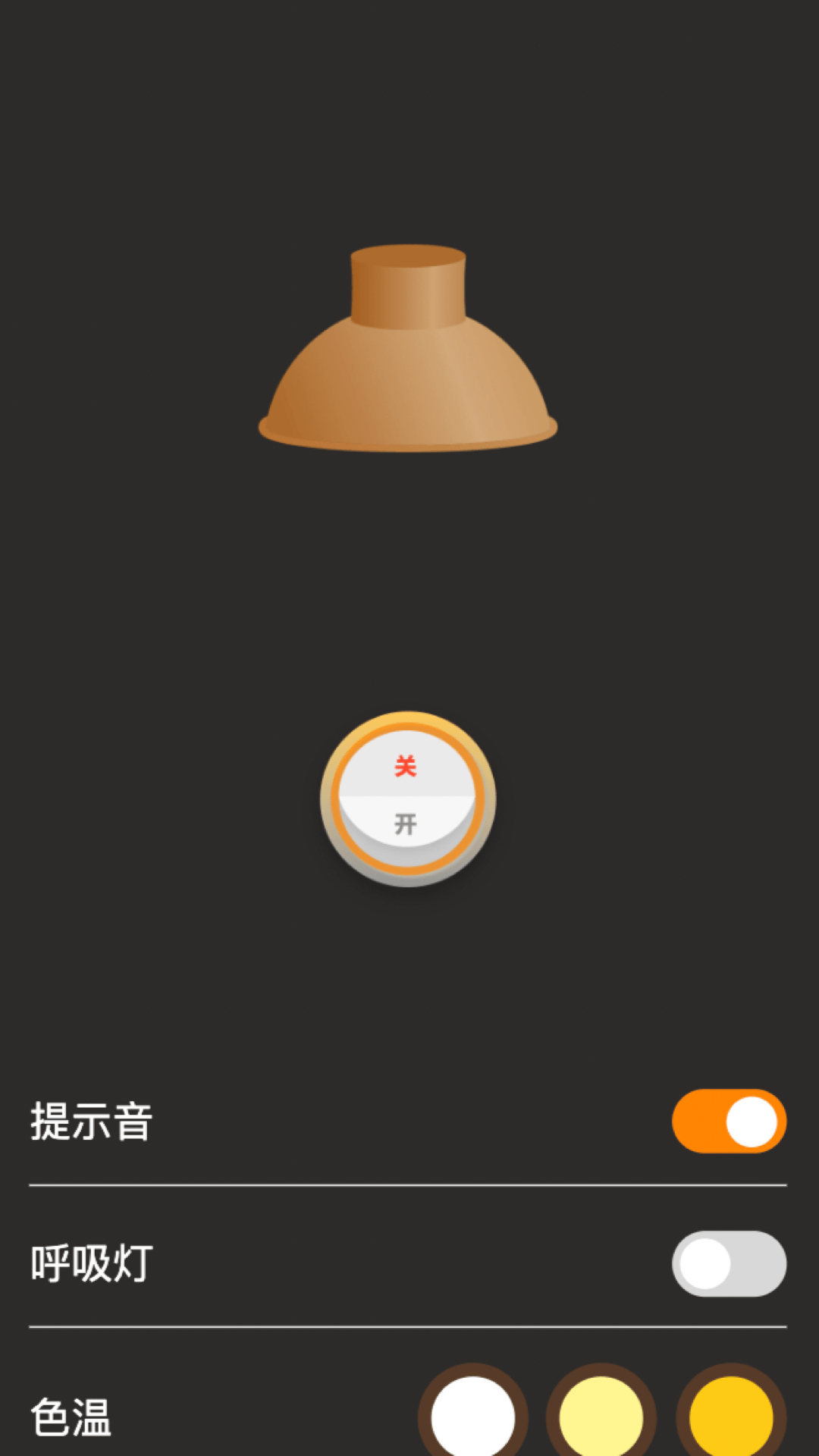Image resolution: width=819 pixels, height=1456 pixels.
Task: Disable the 提示音 sound toggle
Action: coord(729,1121)
